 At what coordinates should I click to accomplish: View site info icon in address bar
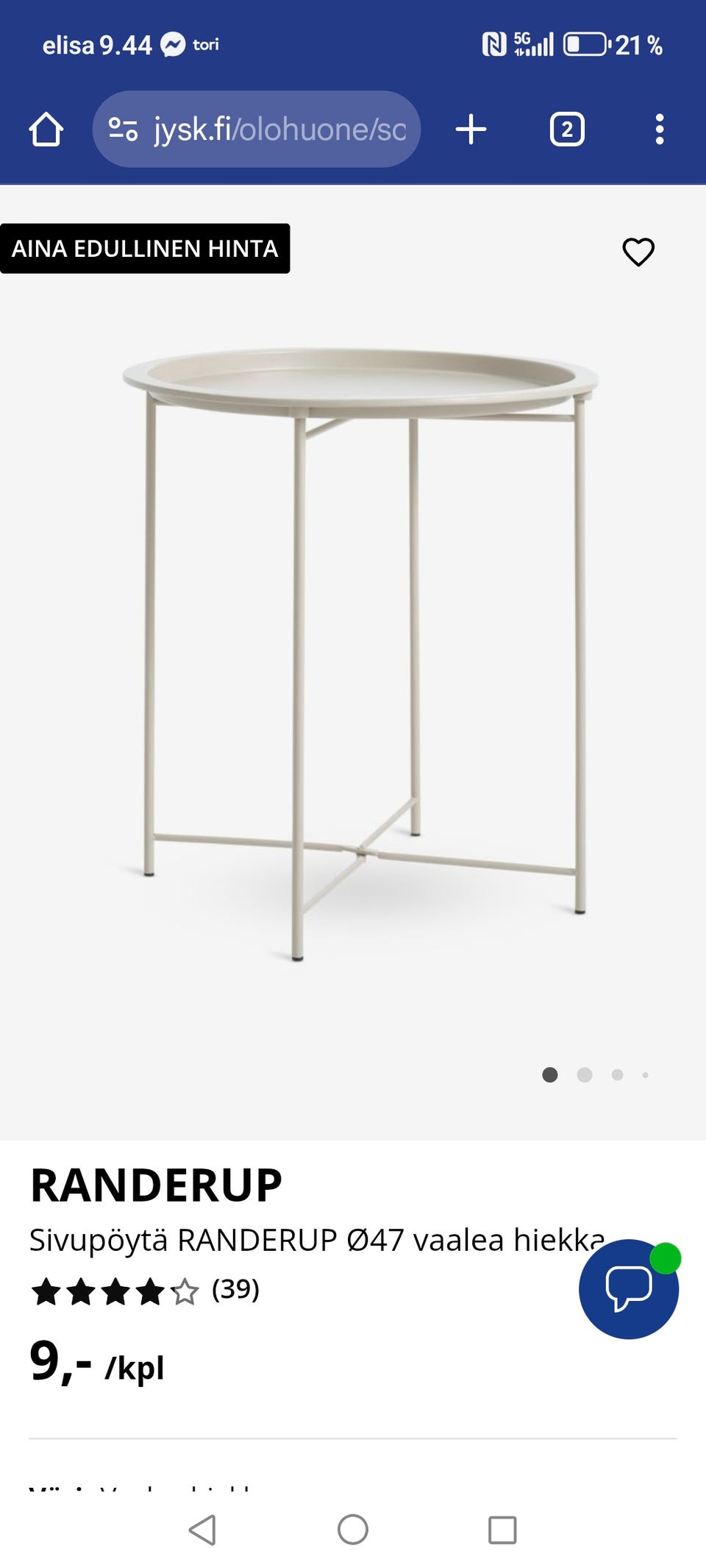[123, 130]
